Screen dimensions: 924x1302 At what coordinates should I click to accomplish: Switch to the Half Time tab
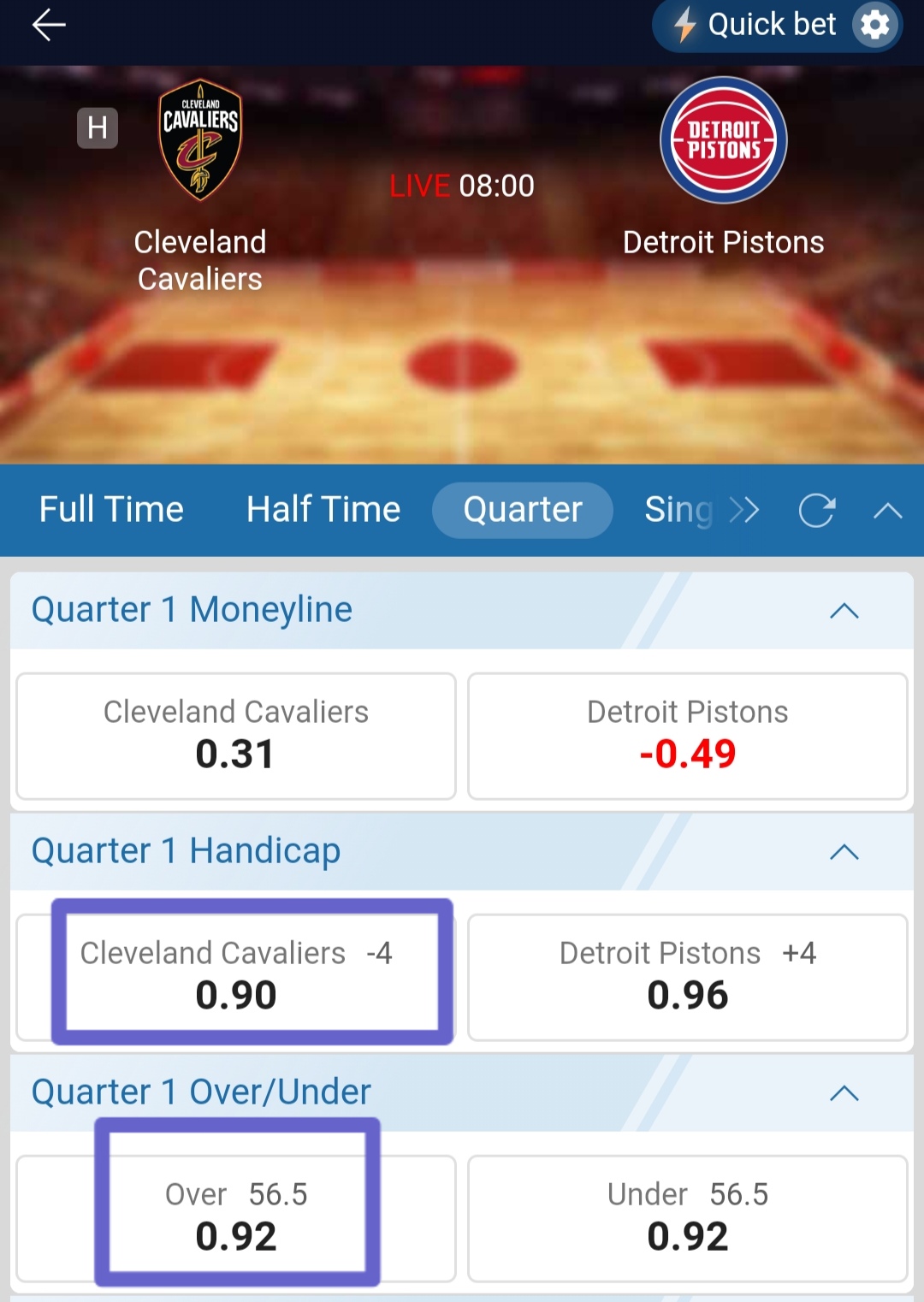tap(323, 510)
